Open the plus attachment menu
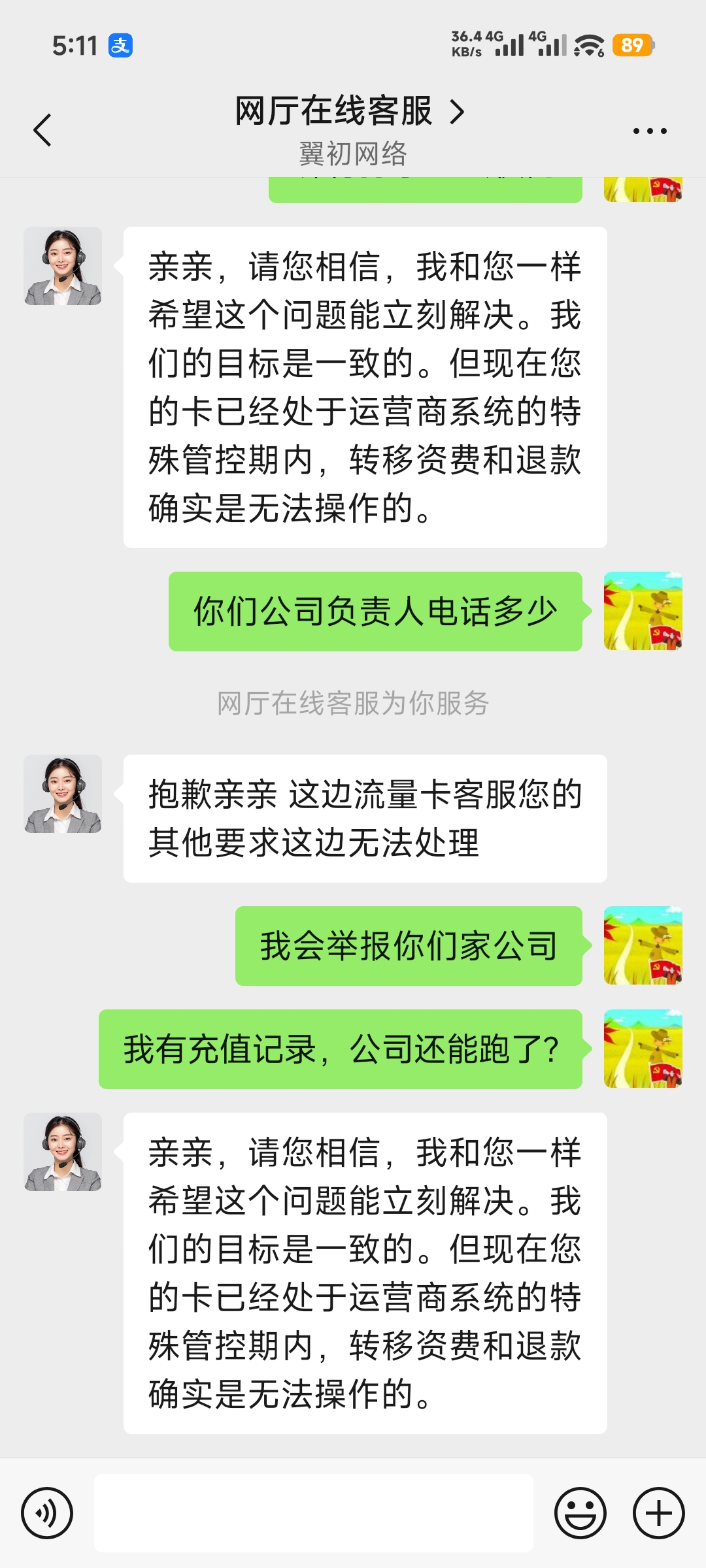This screenshot has width=706, height=1568. [658, 1512]
